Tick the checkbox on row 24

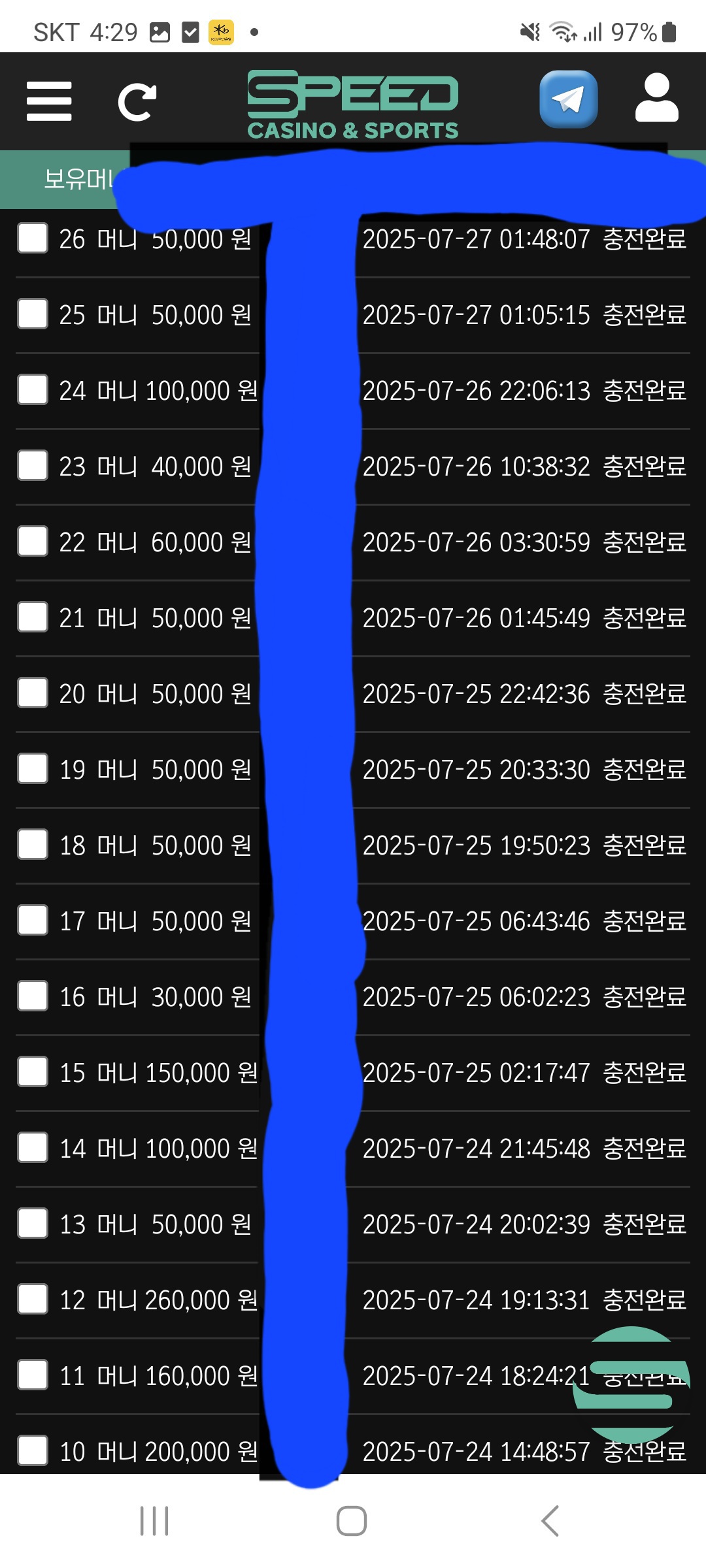33,389
